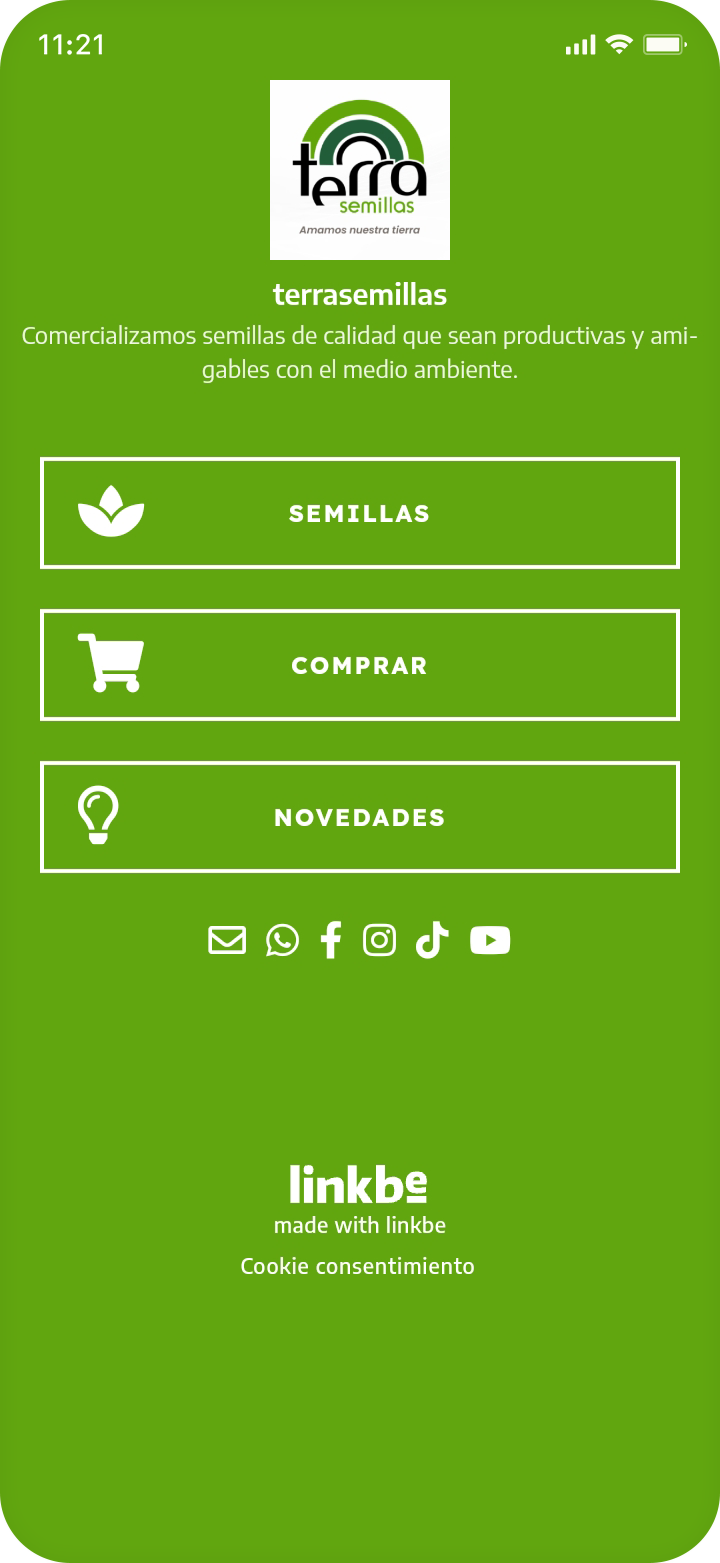Open the Facebook icon
The height and width of the screenshot is (1563, 720).
point(331,939)
